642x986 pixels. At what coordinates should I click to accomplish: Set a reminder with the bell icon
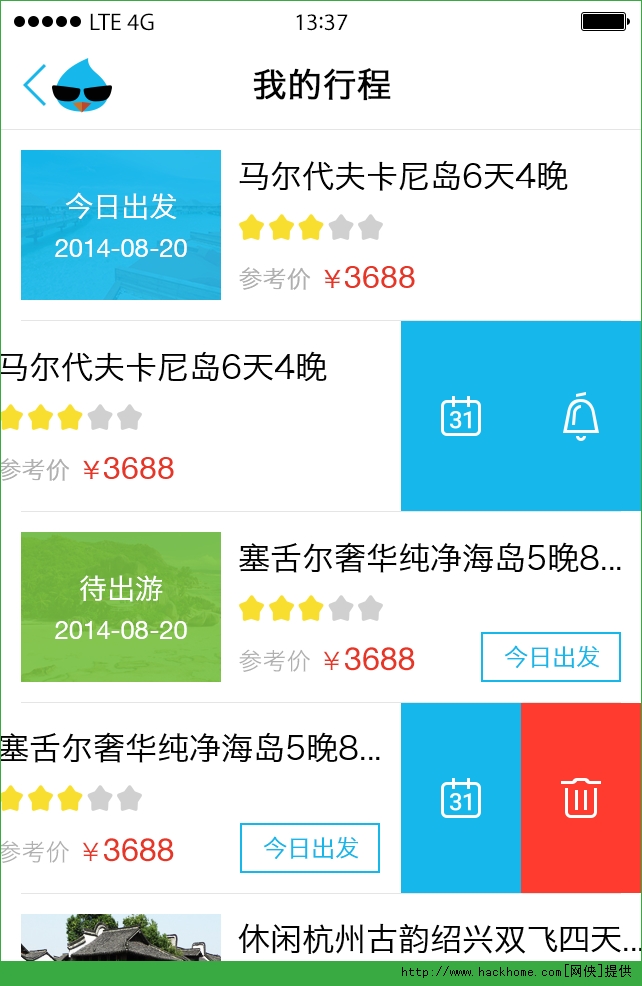[x=581, y=416]
